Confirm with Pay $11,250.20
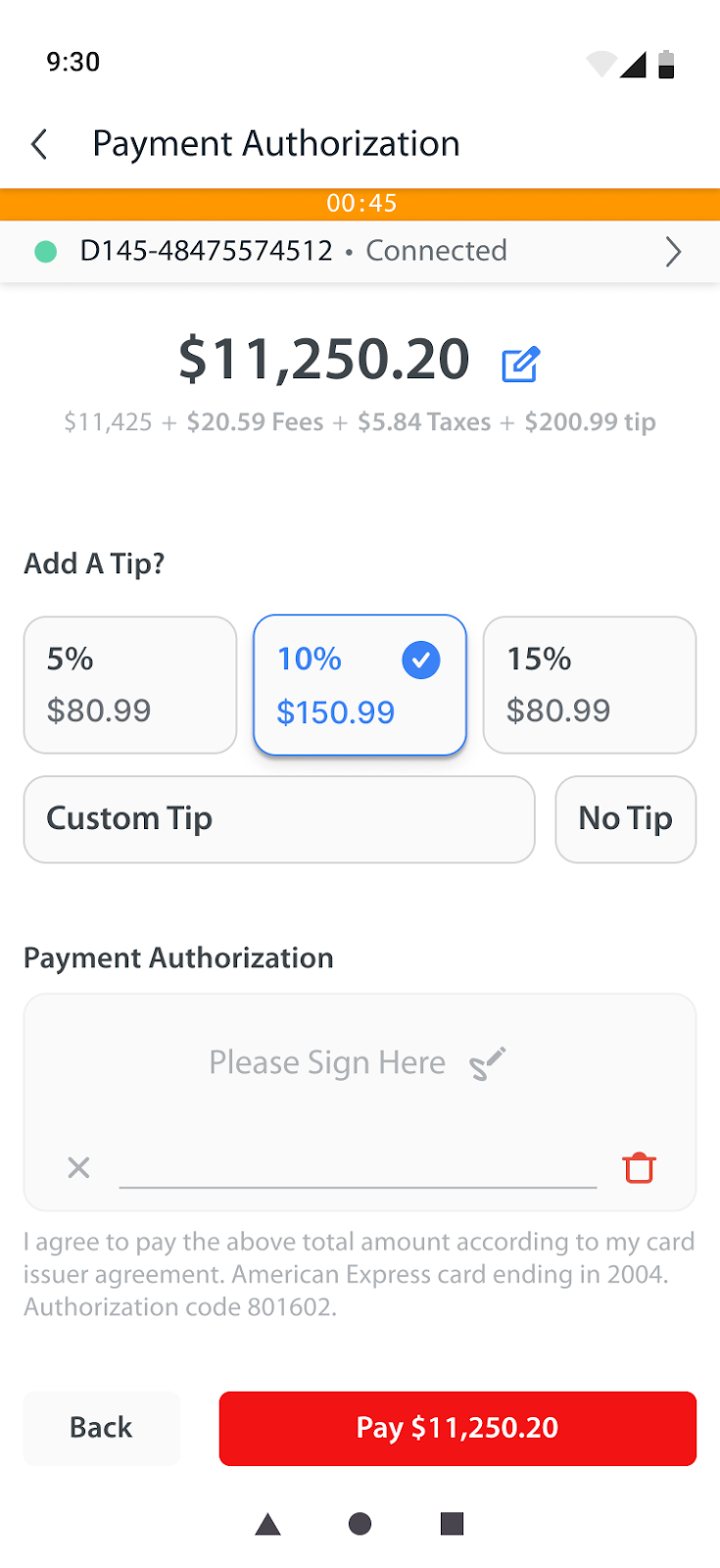Image resolution: width=720 pixels, height=1568 pixels. click(x=457, y=1428)
